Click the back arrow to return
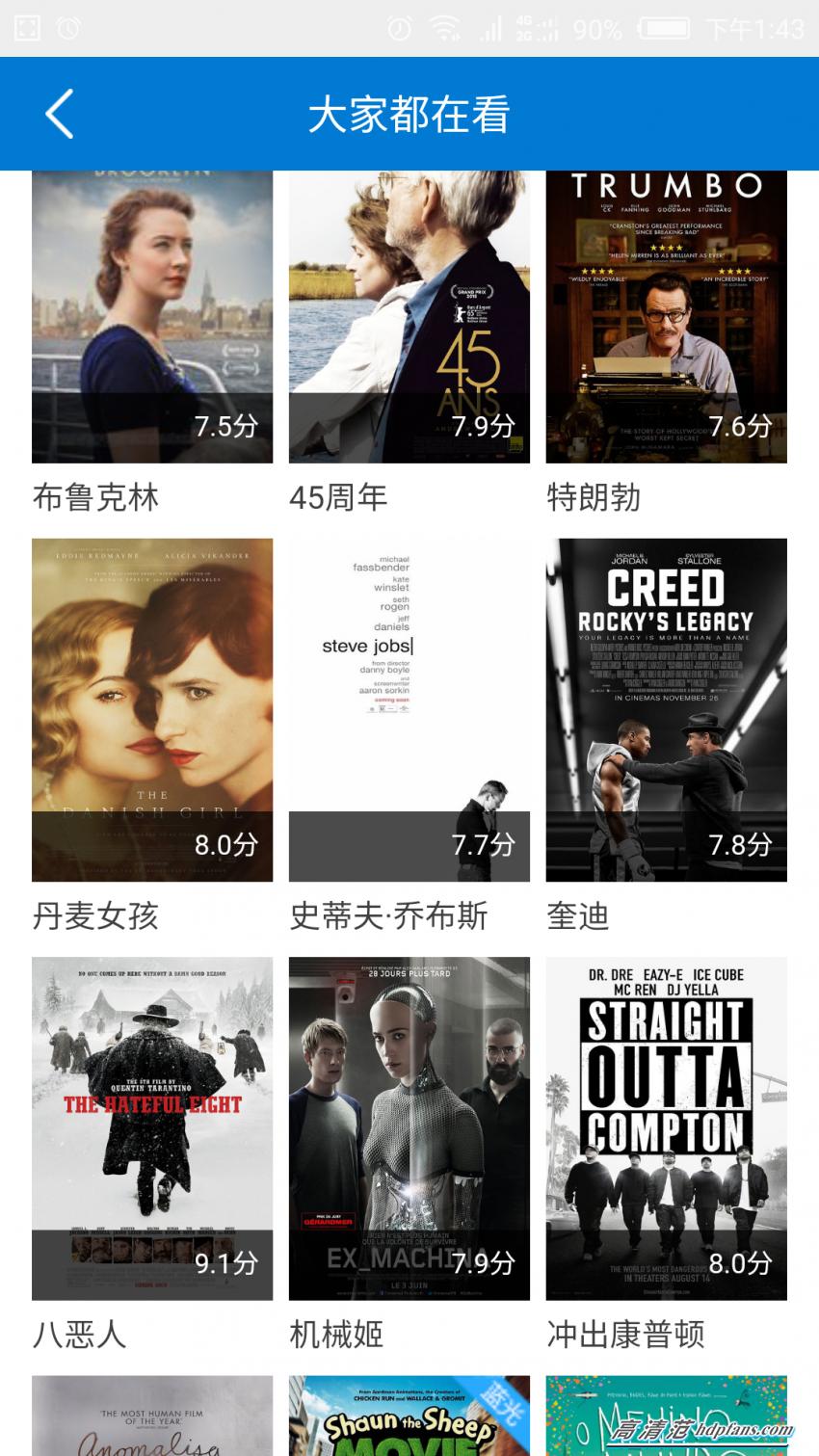Screen dimensions: 819x1456 [58, 113]
